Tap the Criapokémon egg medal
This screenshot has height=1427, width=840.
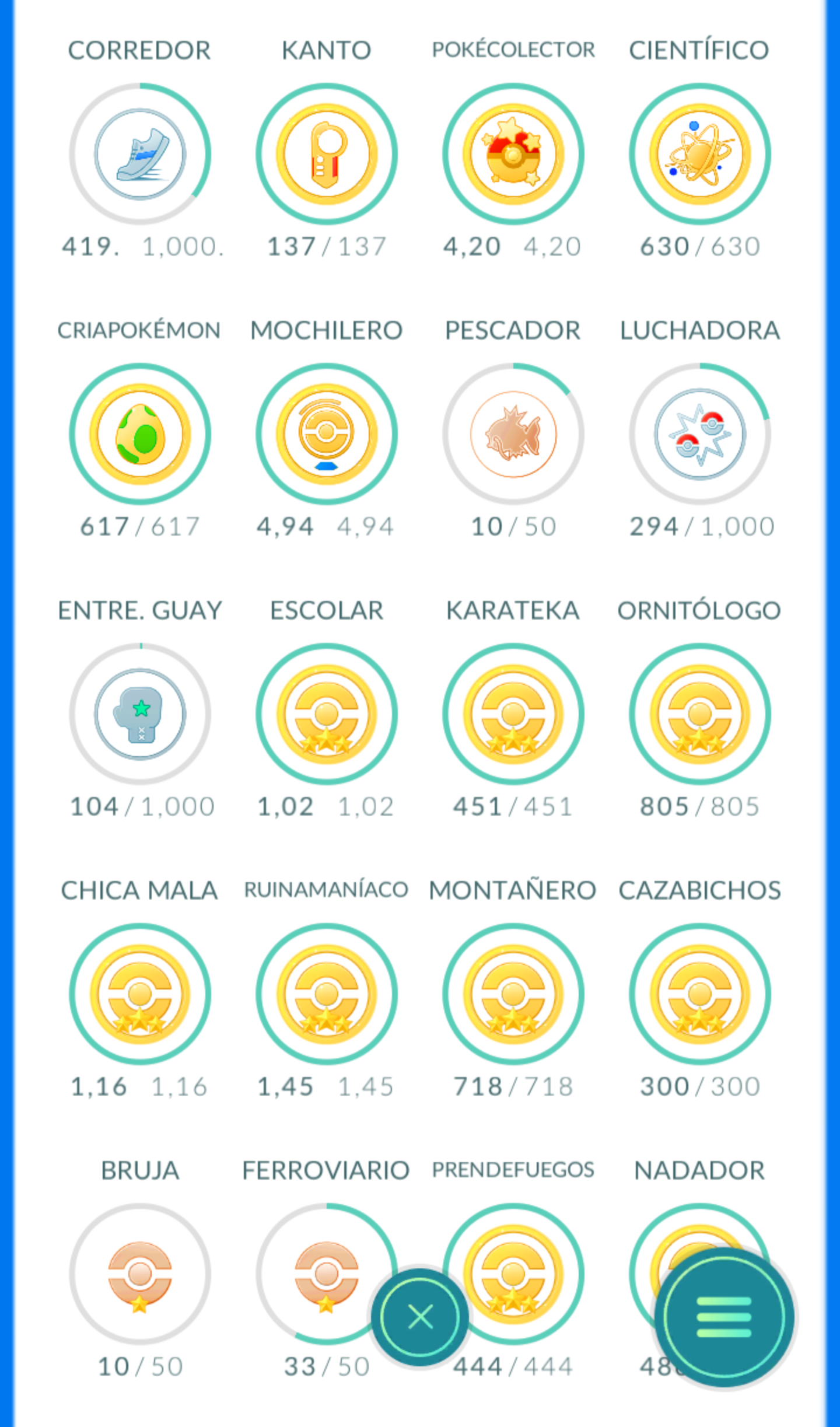140,434
